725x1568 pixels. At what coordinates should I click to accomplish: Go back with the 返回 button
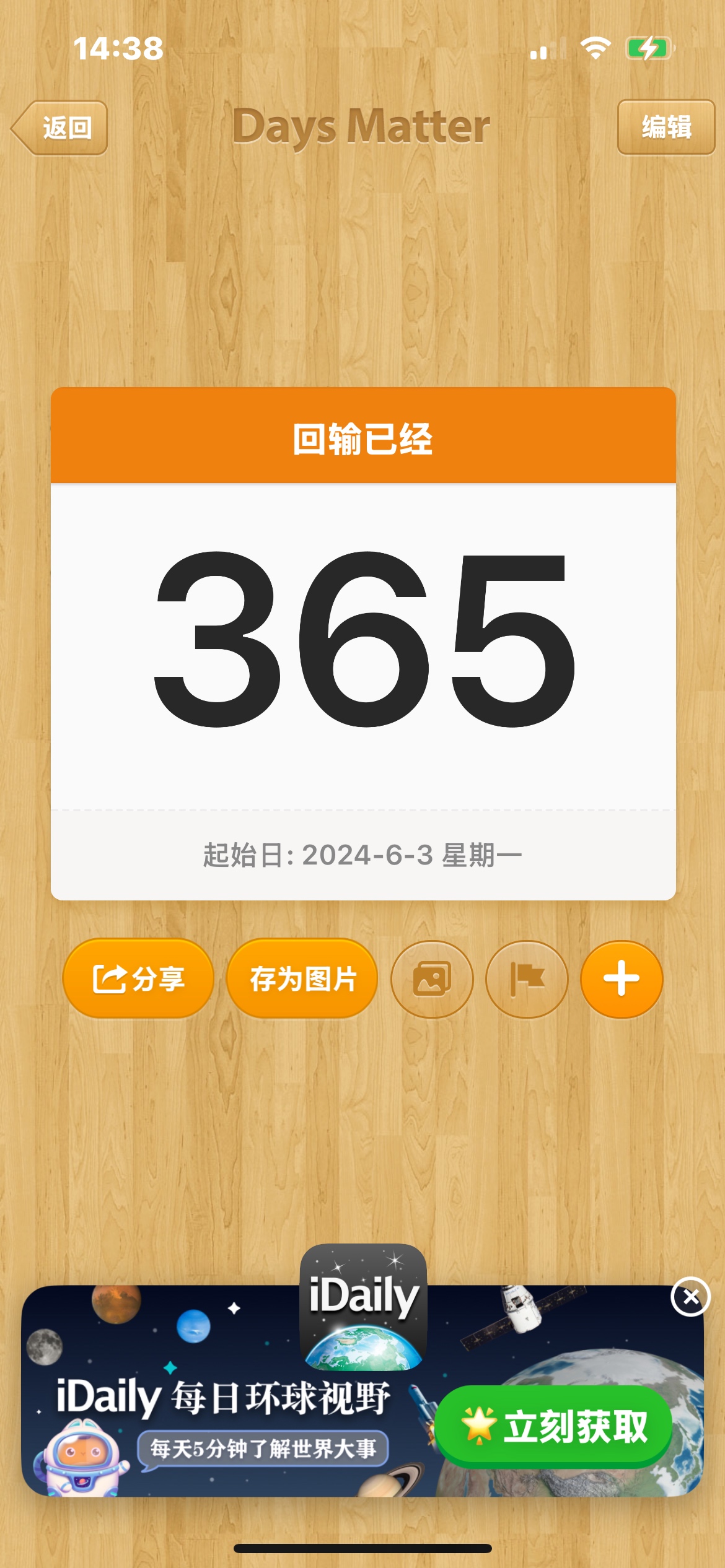60,128
